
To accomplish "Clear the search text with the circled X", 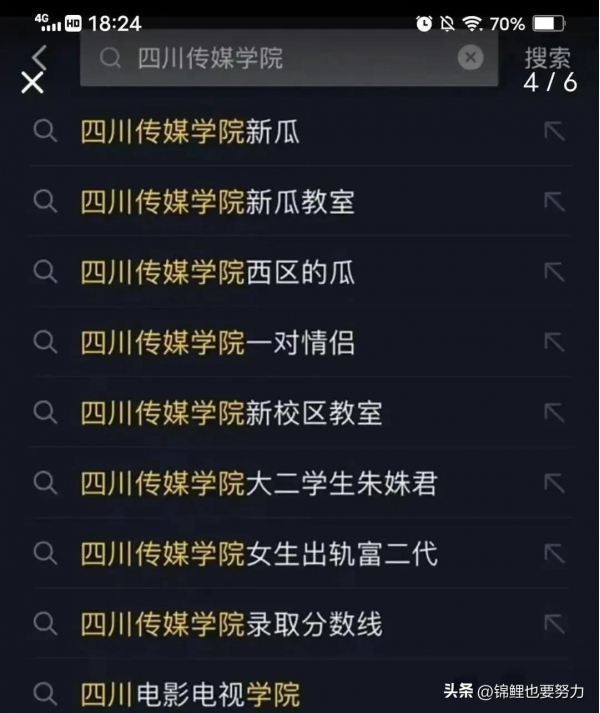I will coord(470,58).
